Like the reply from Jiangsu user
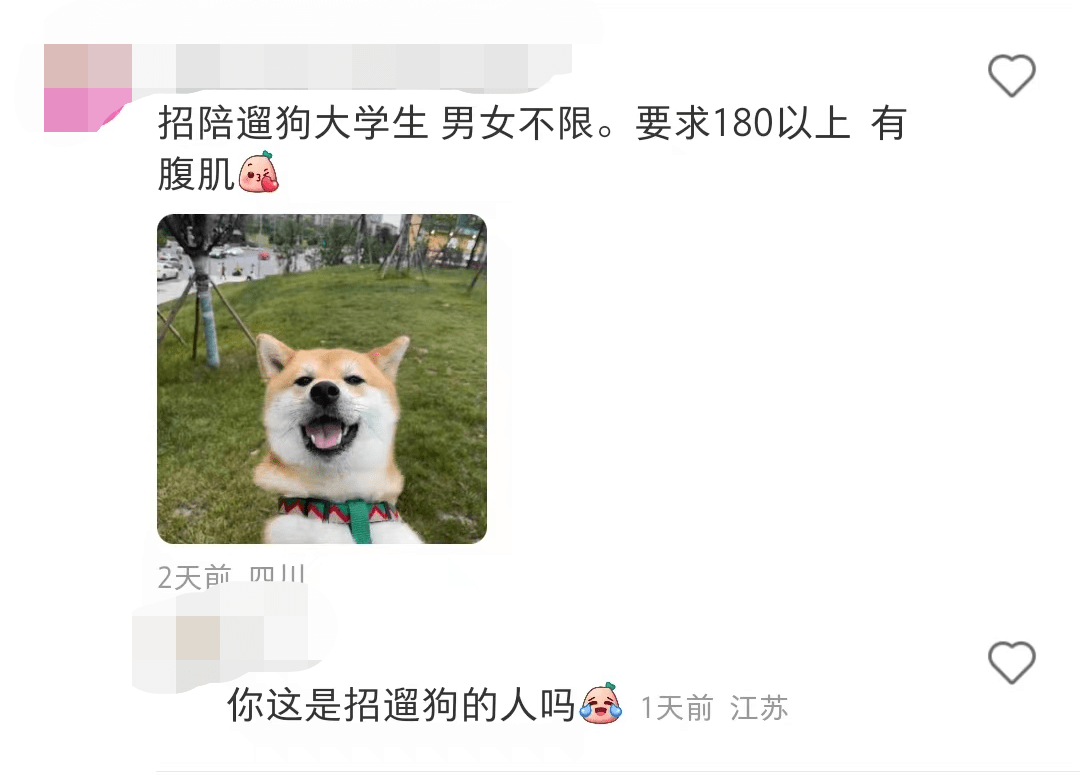 click(1011, 663)
